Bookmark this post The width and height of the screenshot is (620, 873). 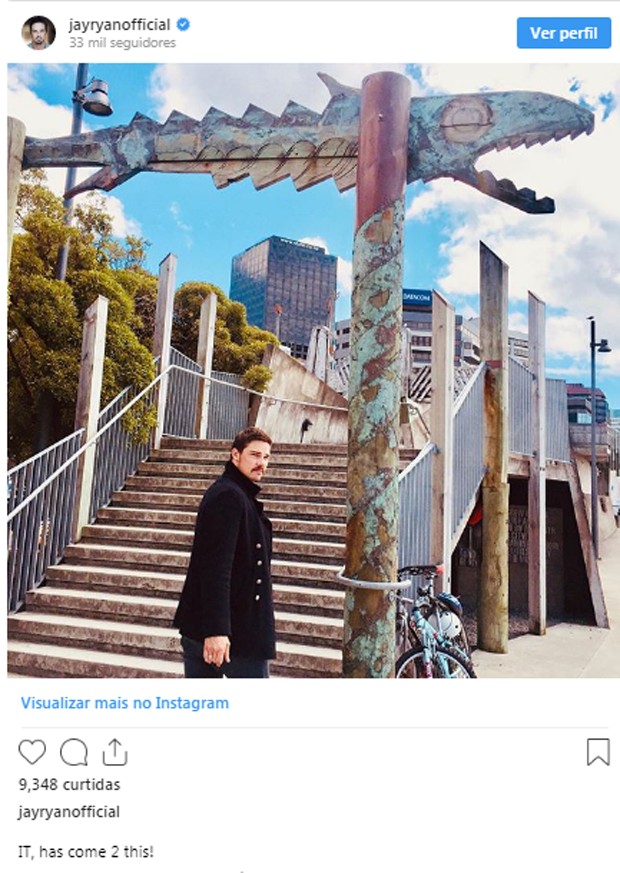click(x=597, y=752)
